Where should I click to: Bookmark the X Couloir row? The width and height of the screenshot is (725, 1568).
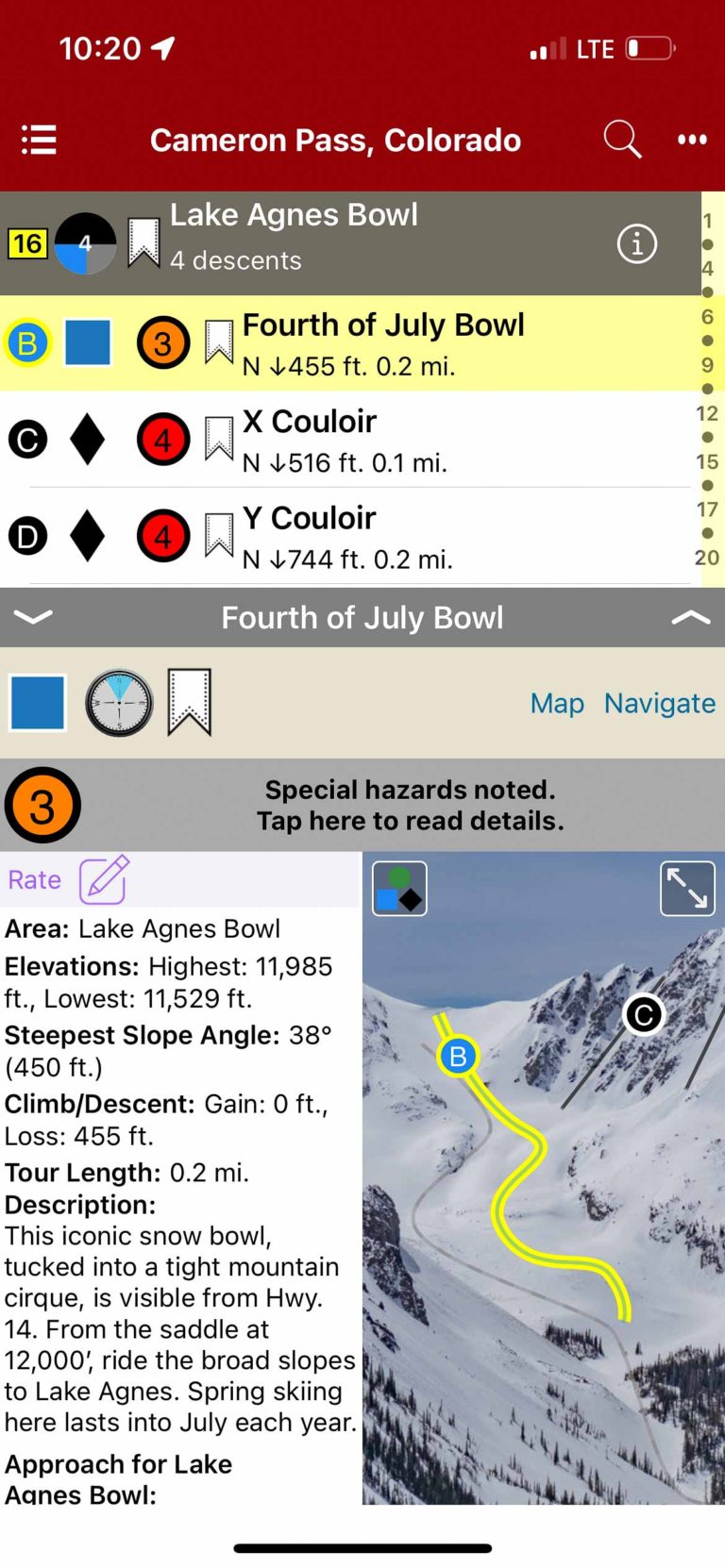click(219, 440)
